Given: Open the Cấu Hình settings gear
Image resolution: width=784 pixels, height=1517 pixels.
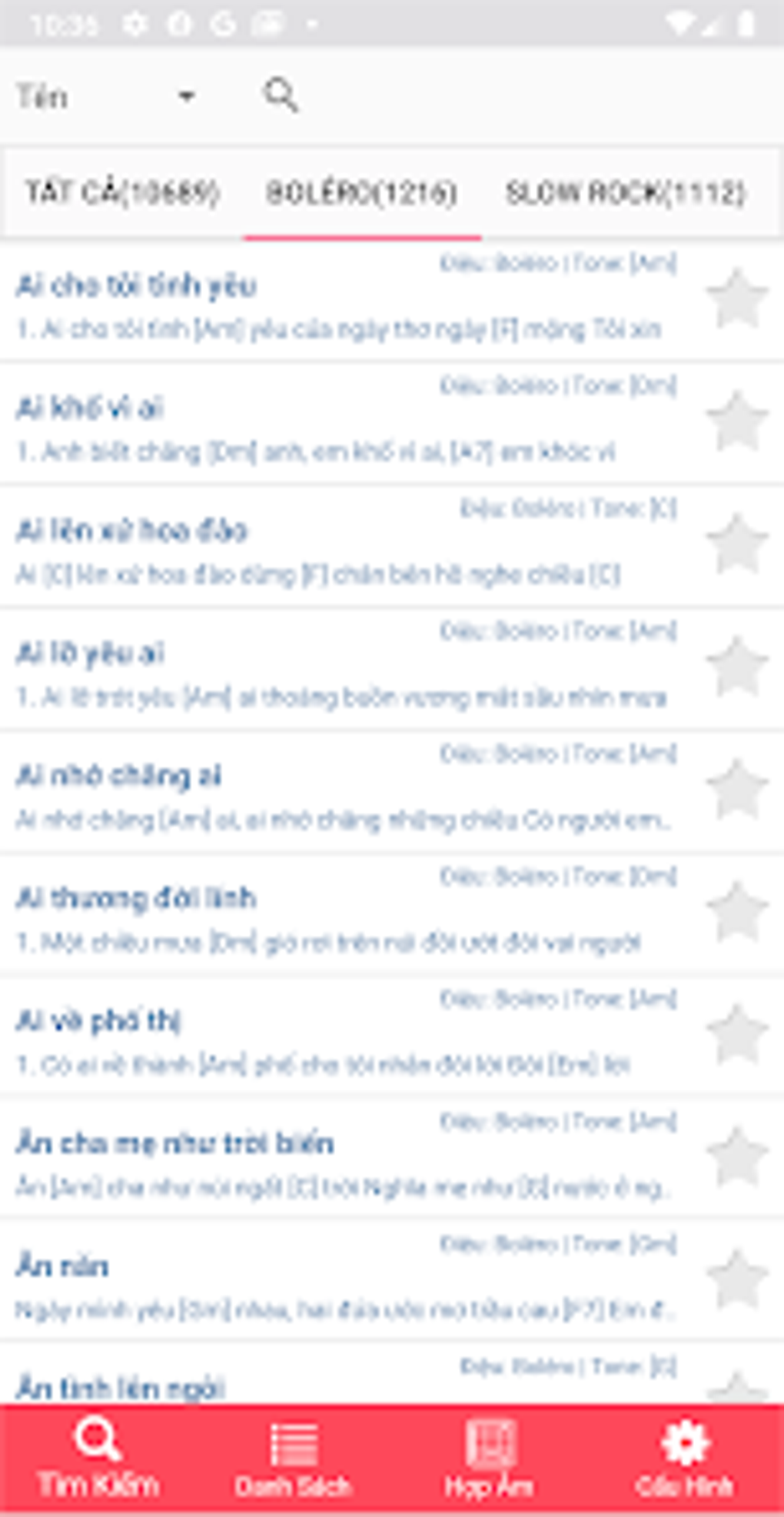Looking at the screenshot, I should pyautogui.click(x=686, y=1461).
